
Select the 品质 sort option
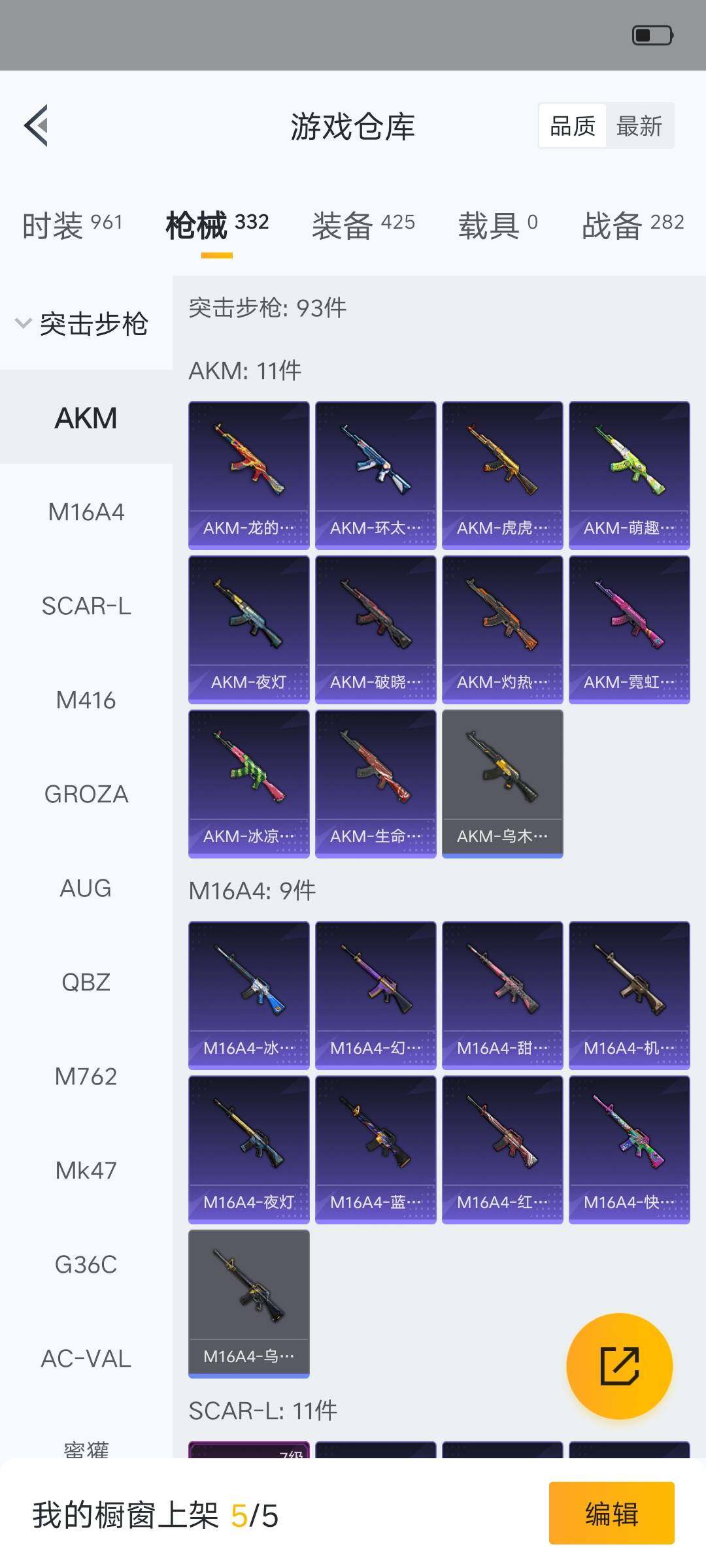pyautogui.click(x=573, y=126)
